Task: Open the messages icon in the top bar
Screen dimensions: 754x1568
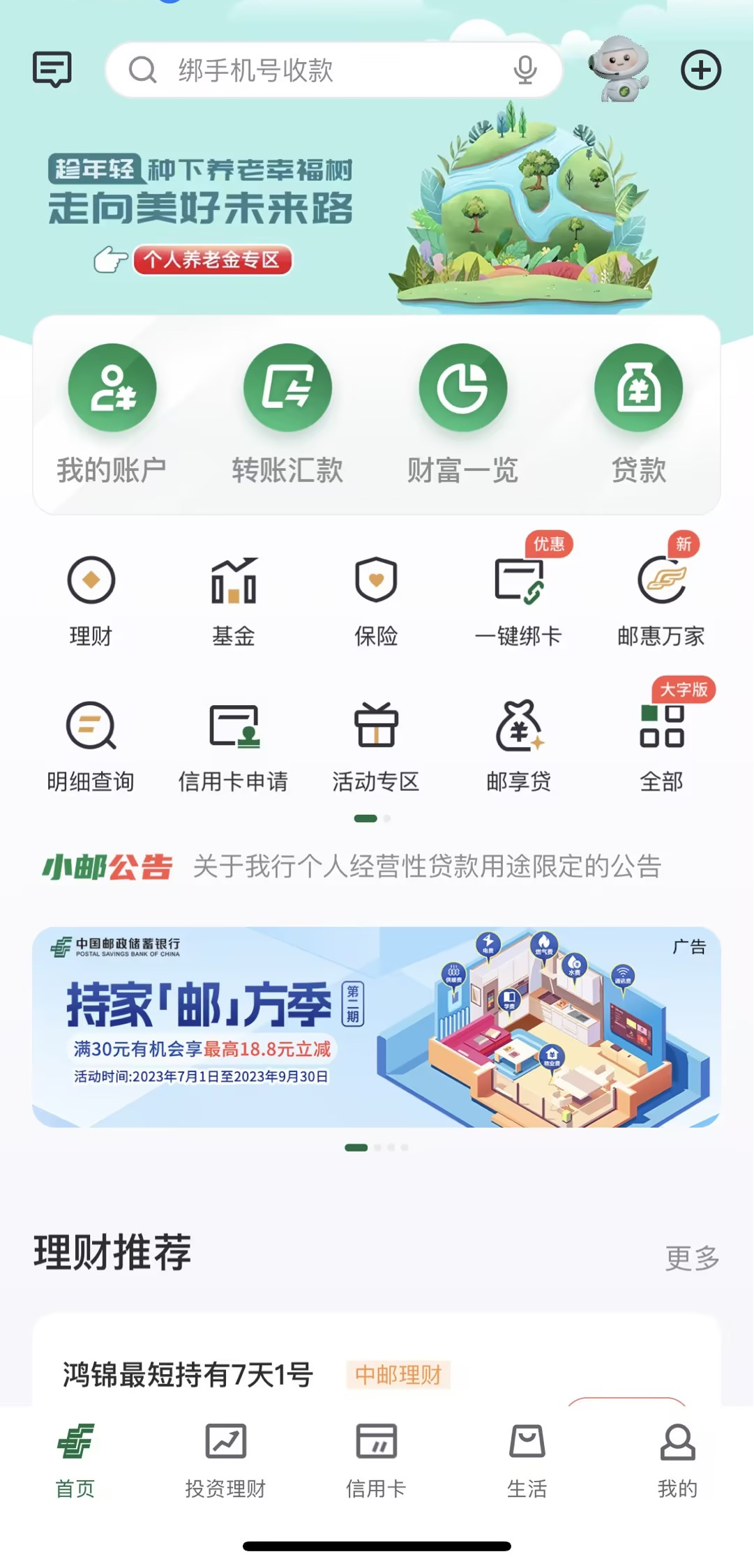Action: pos(52,69)
